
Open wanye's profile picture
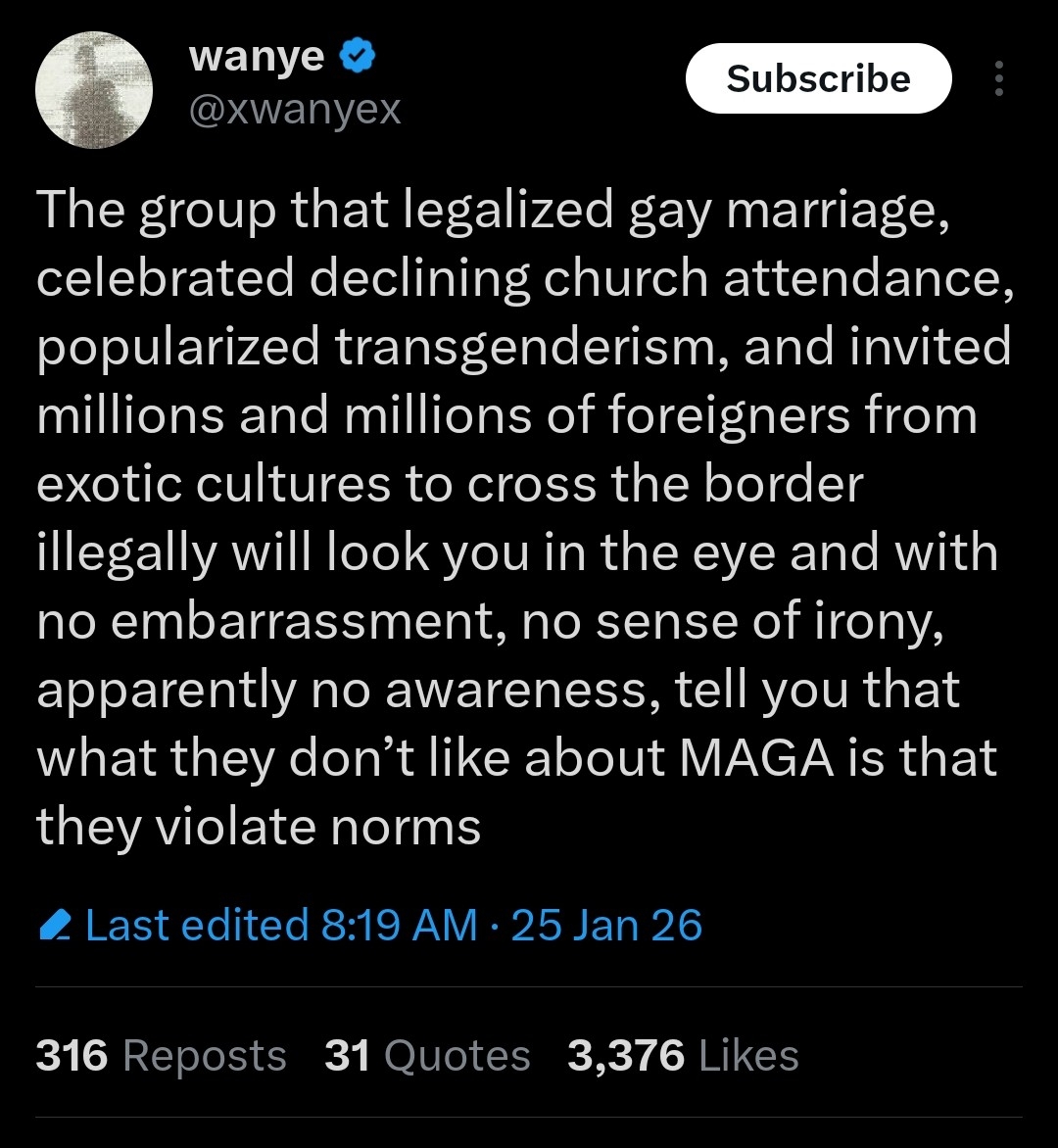click(94, 90)
